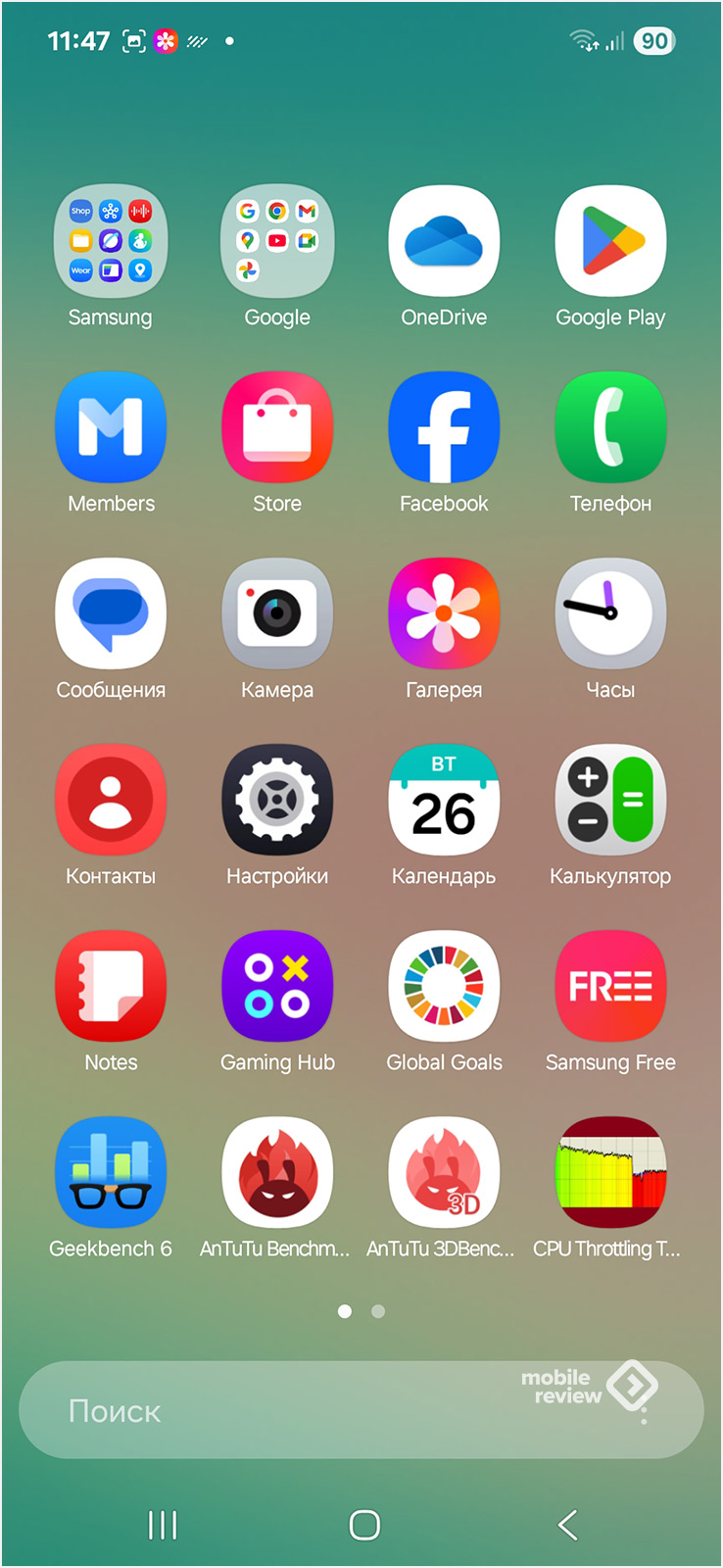Screen dimensions: 723x1568
Task: Launch OneDrive
Action: 444,241
